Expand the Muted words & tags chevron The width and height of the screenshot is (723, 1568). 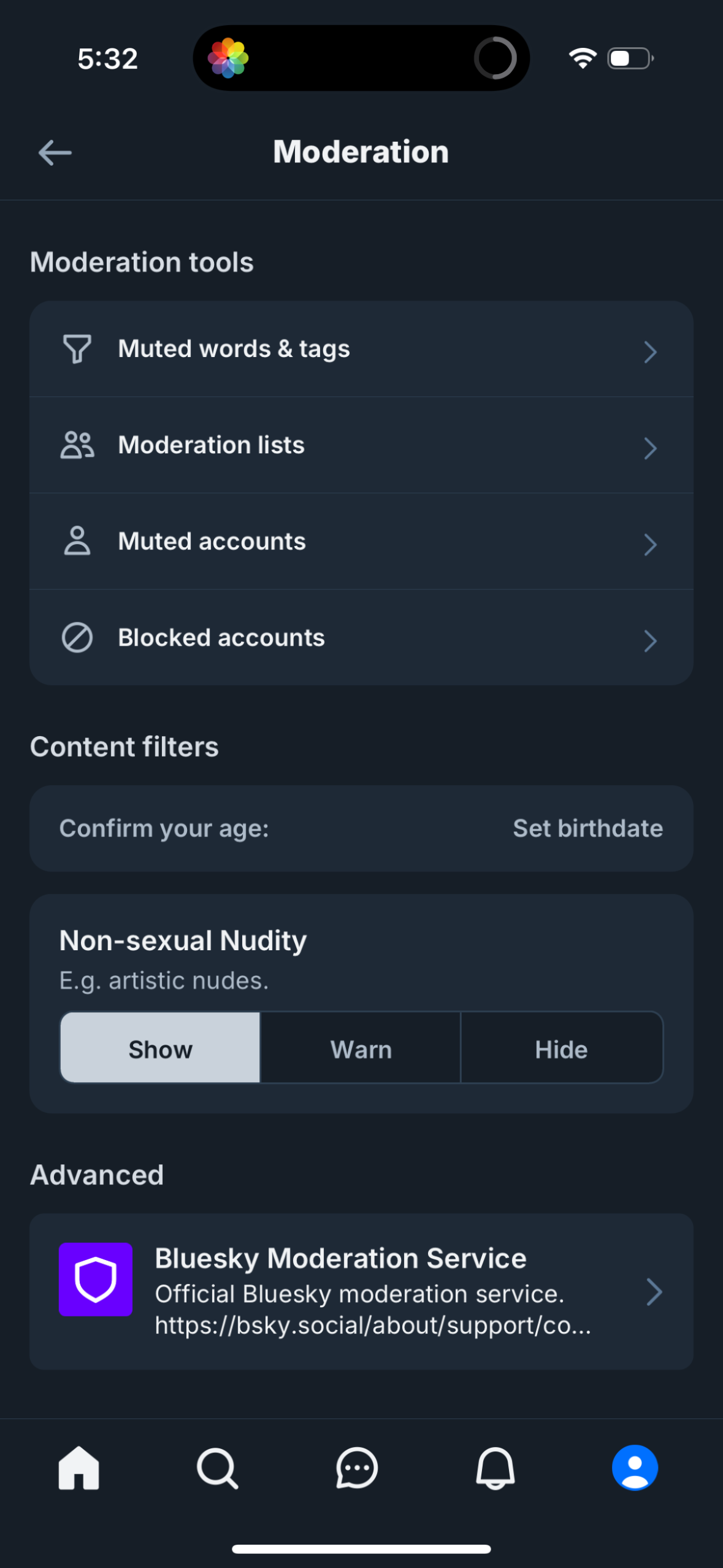[x=651, y=352]
